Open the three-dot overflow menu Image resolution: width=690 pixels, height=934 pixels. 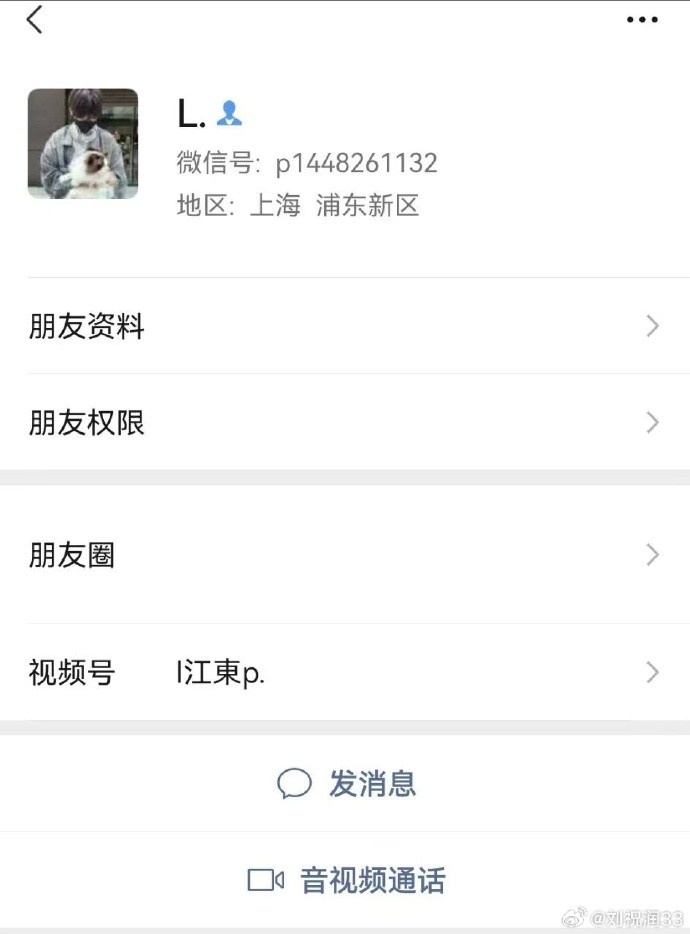coord(641,20)
